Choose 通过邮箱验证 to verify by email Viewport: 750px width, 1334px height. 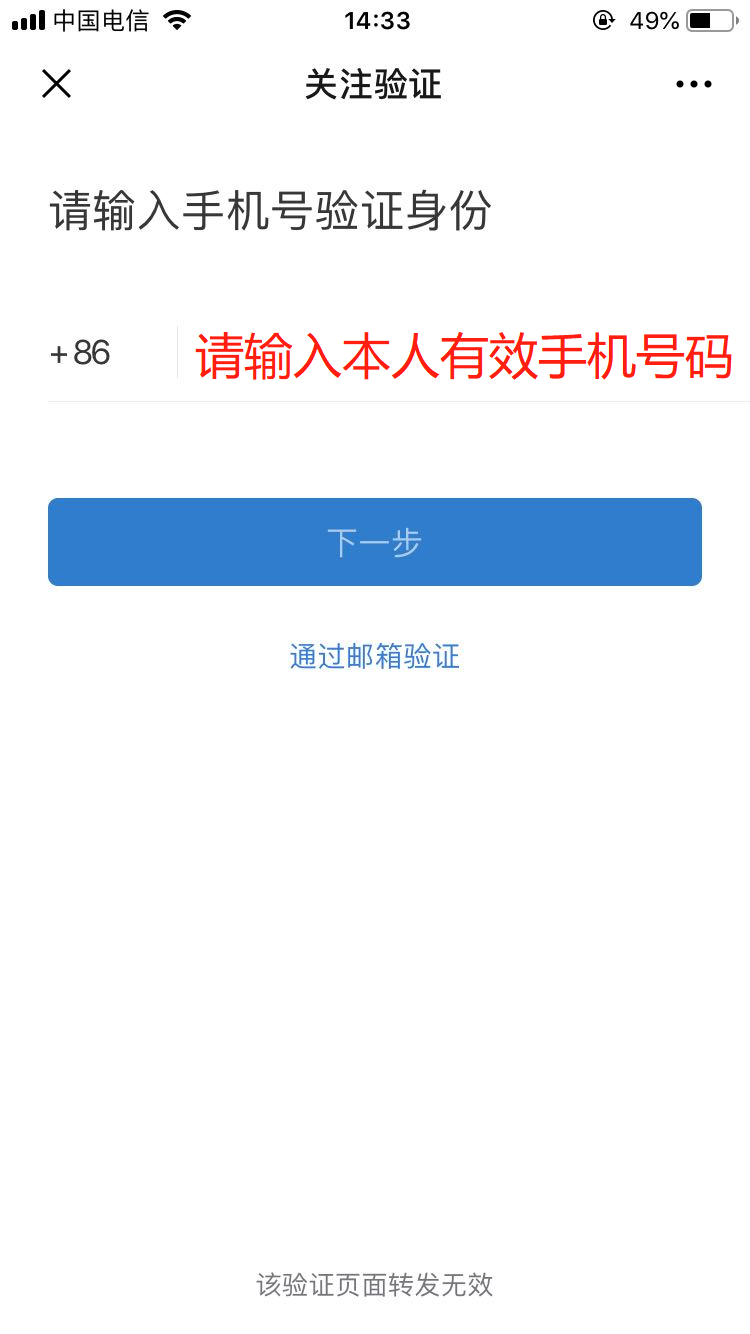pos(375,657)
